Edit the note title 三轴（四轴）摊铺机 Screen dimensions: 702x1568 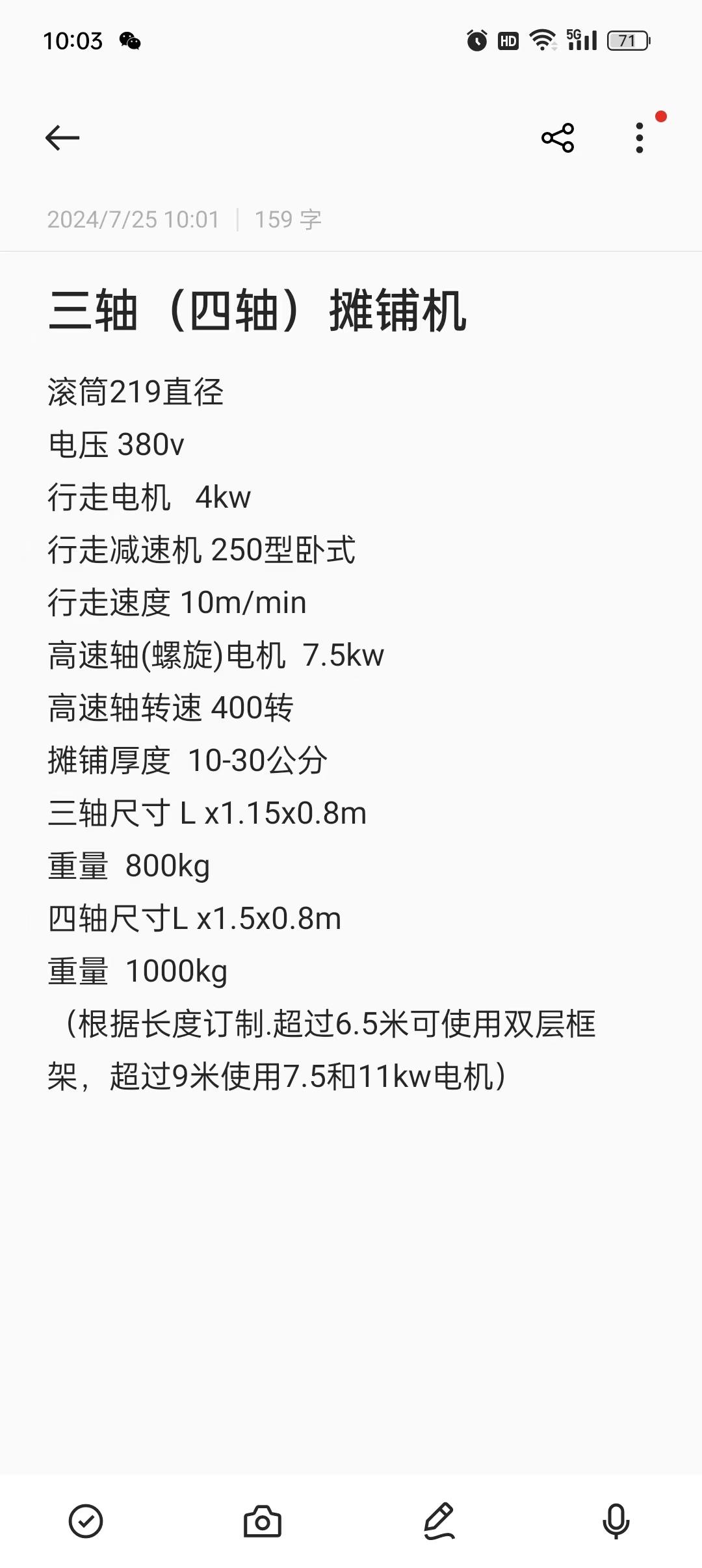coord(257,311)
